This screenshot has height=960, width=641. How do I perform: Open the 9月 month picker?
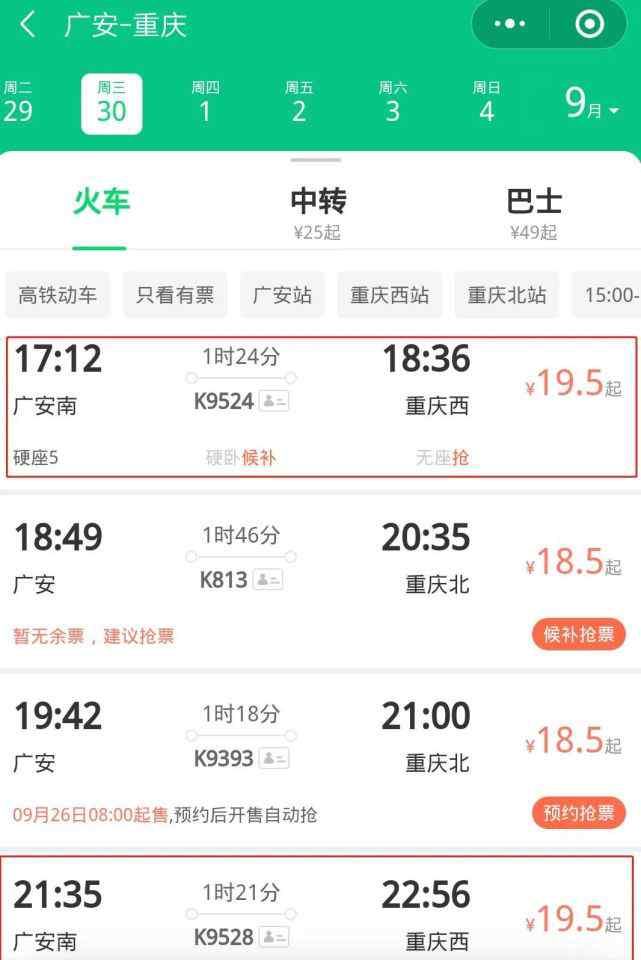point(592,103)
